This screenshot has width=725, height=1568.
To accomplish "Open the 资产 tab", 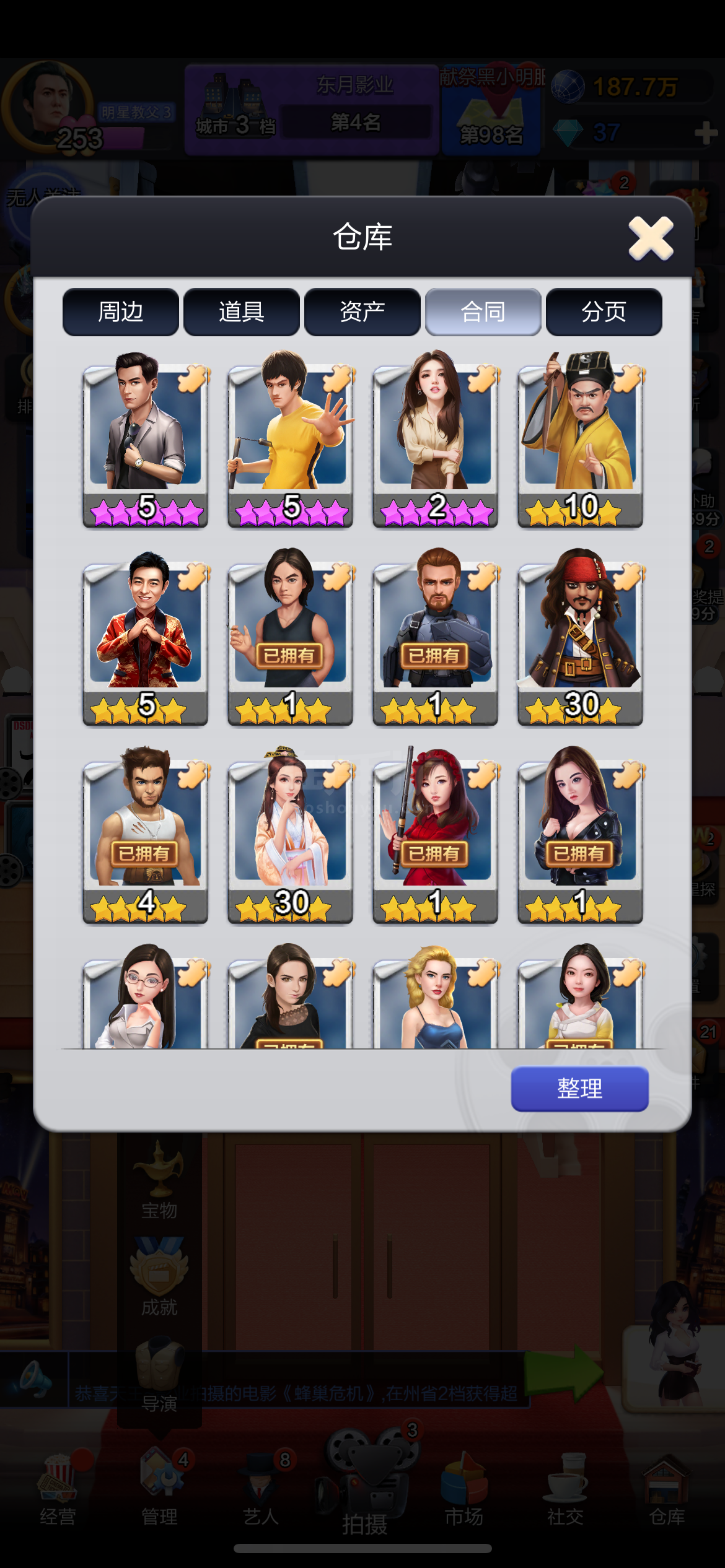I will tap(362, 311).
